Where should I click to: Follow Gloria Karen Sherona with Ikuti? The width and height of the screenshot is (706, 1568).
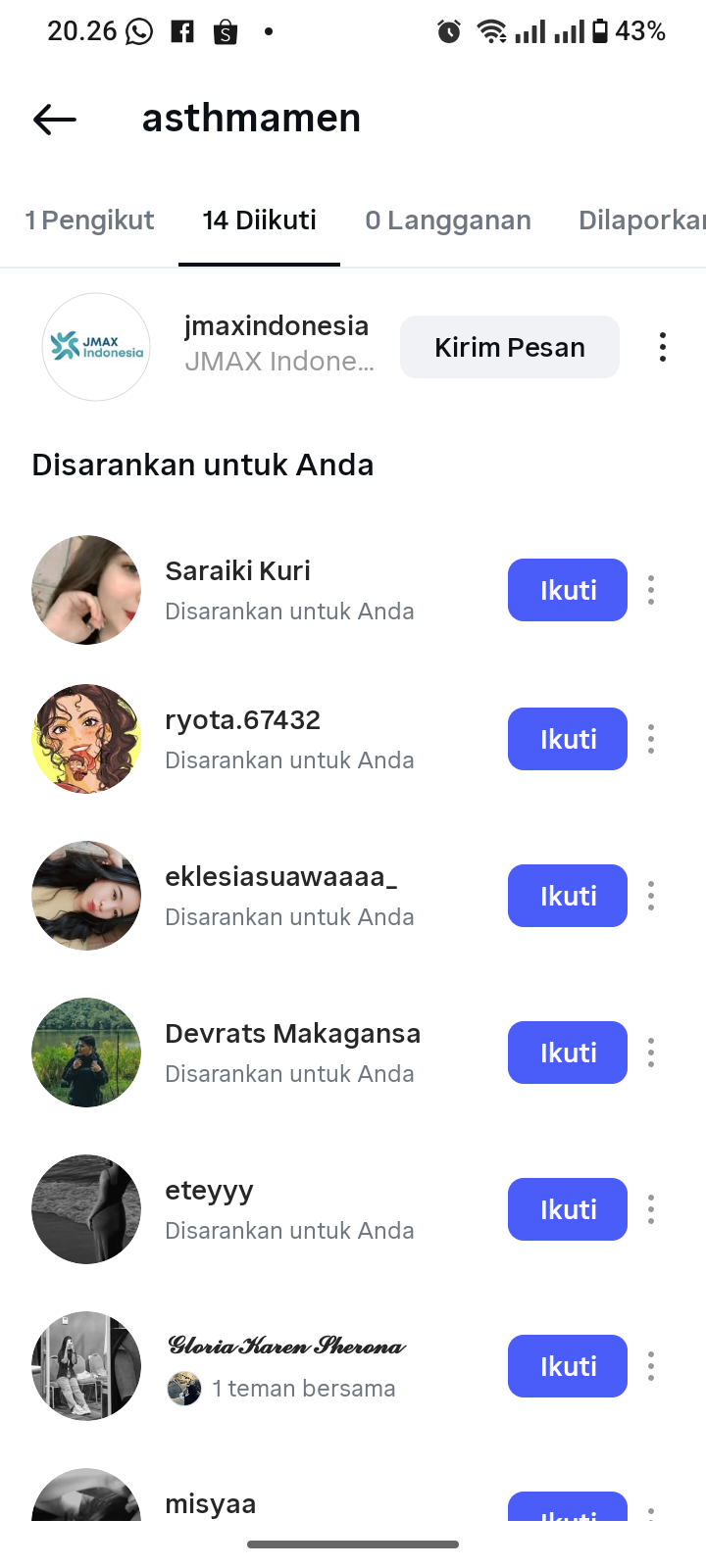(x=567, y=1366)
